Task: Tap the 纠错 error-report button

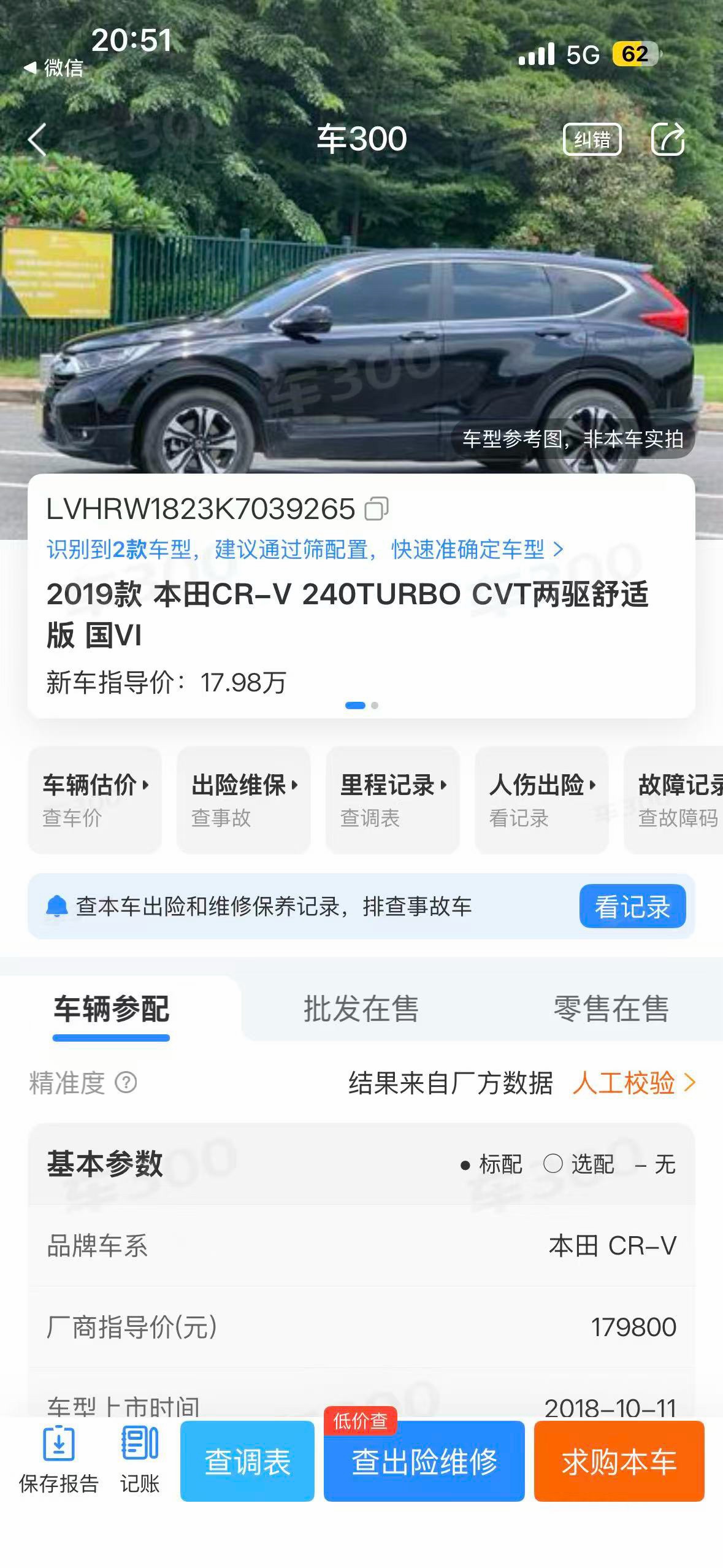Action: pos(592,139)
